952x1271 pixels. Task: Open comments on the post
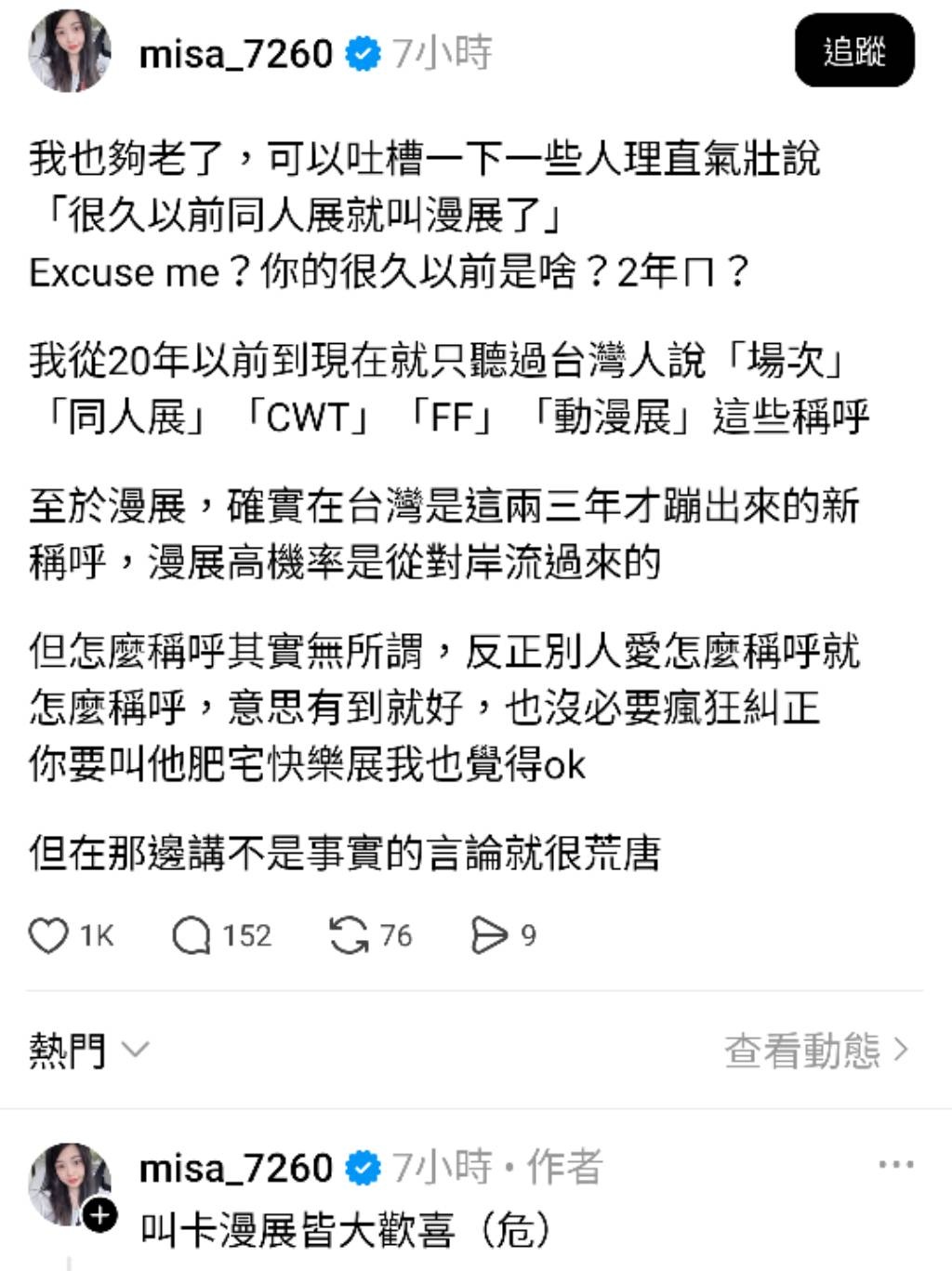pyautogui.click(x=192, y=935)
